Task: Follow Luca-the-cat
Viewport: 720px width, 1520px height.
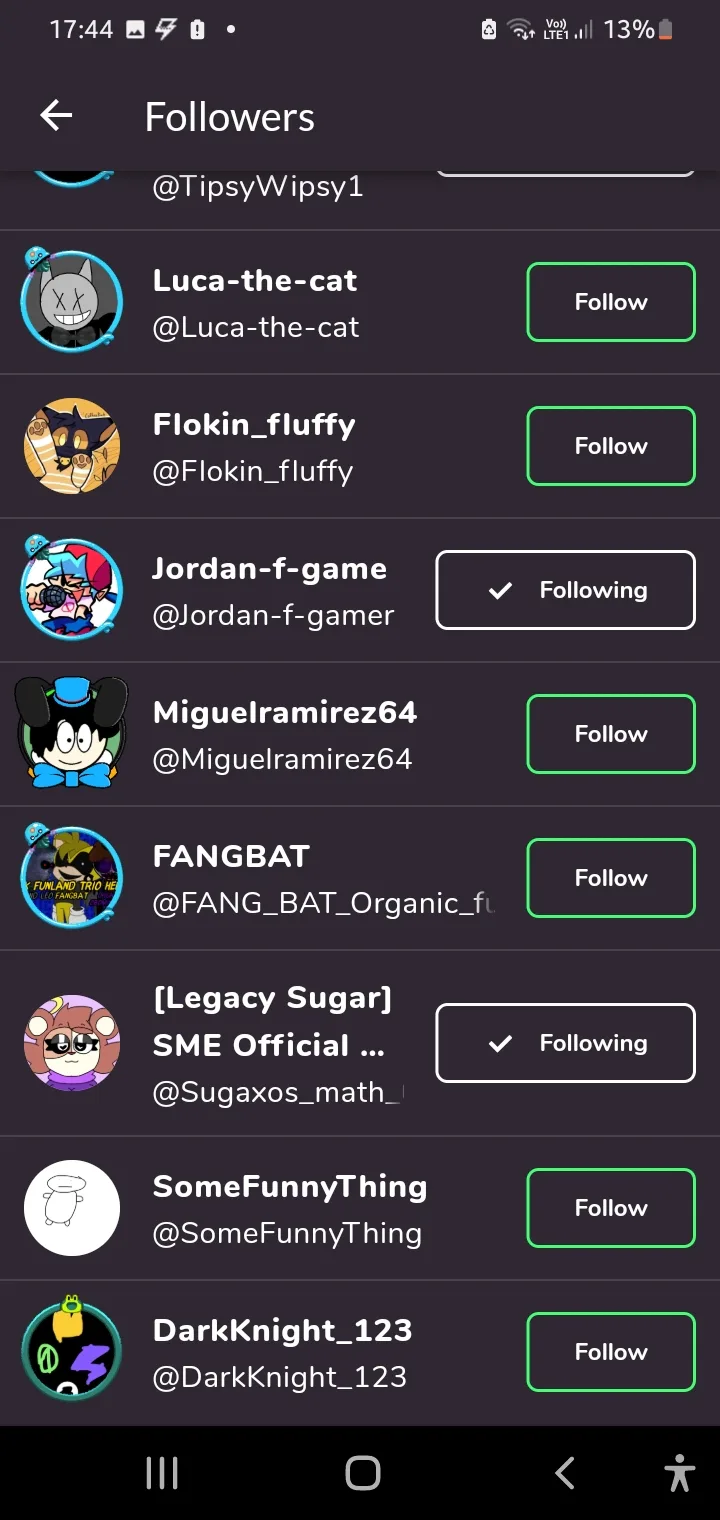Action: pos(610,302)
